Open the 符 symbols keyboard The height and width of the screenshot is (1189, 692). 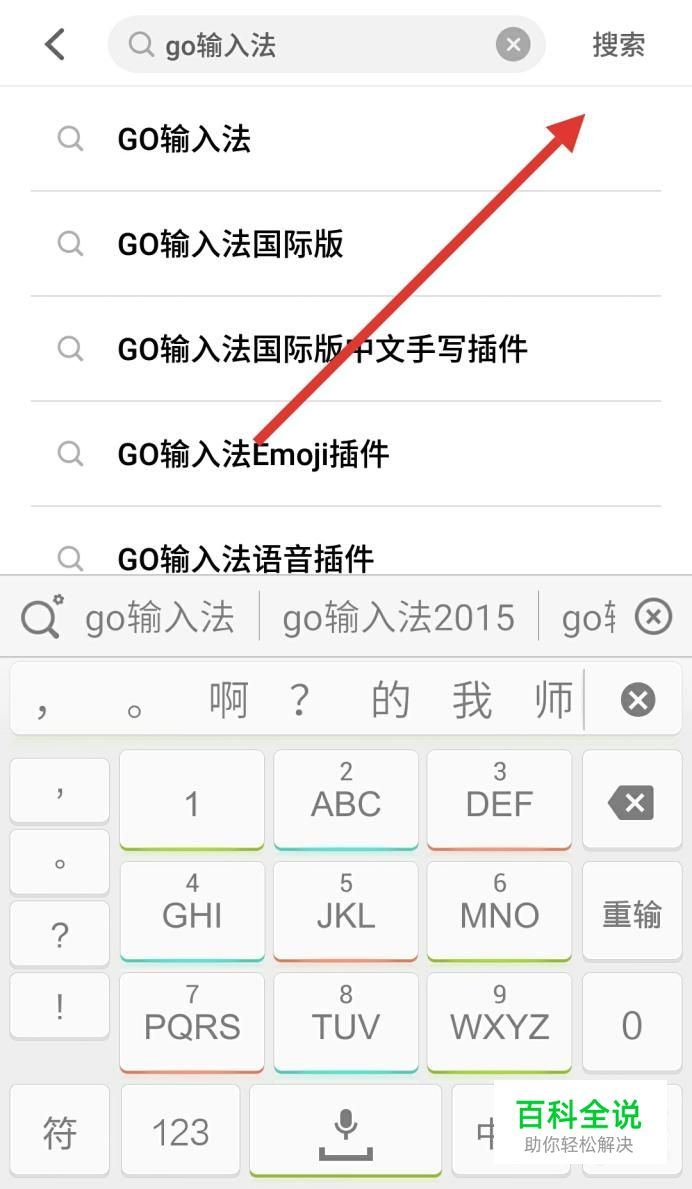pos(60,1133)
